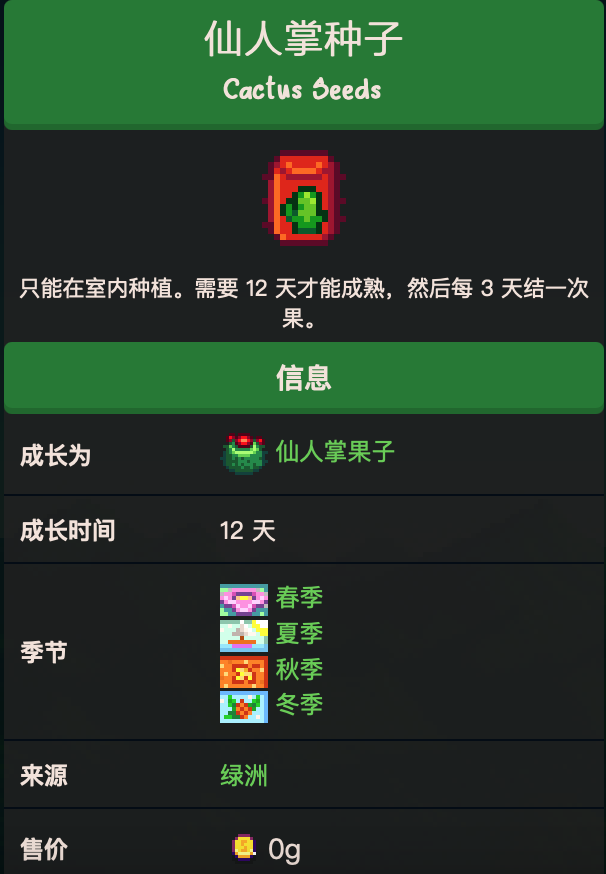
Task: Tap the 秋季 season link
Action: [299, 669]
